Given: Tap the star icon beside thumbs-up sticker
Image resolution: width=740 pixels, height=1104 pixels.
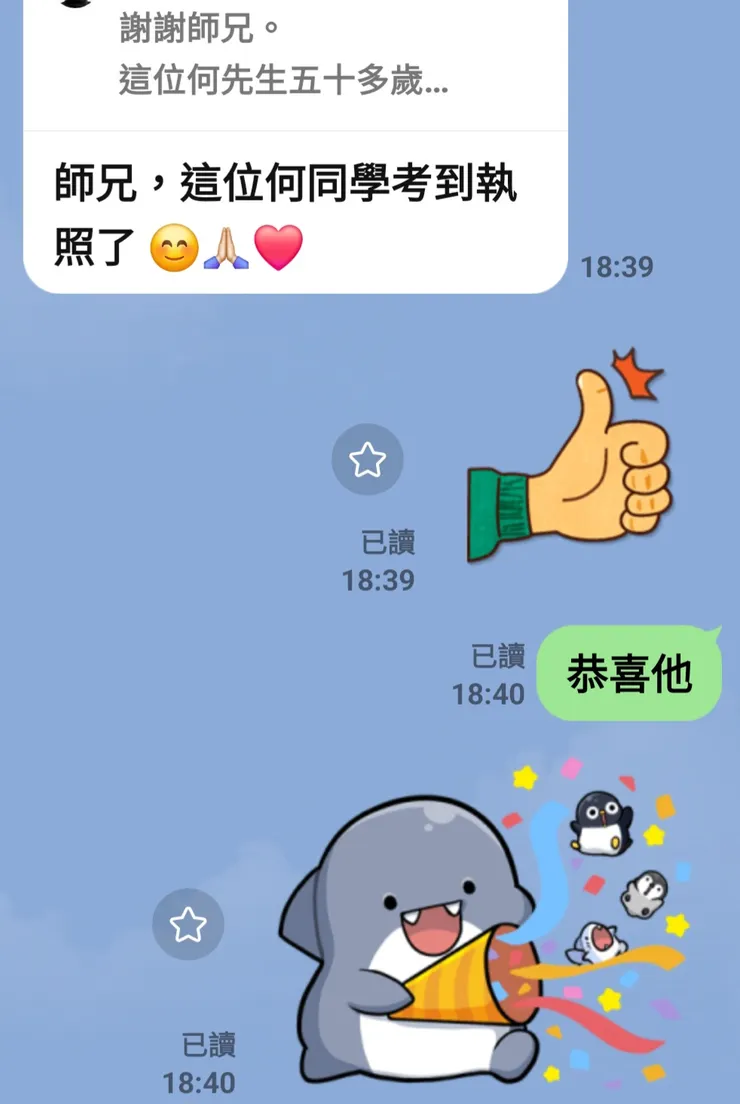Looking at the screenshot, I should [x=368, y=460].
